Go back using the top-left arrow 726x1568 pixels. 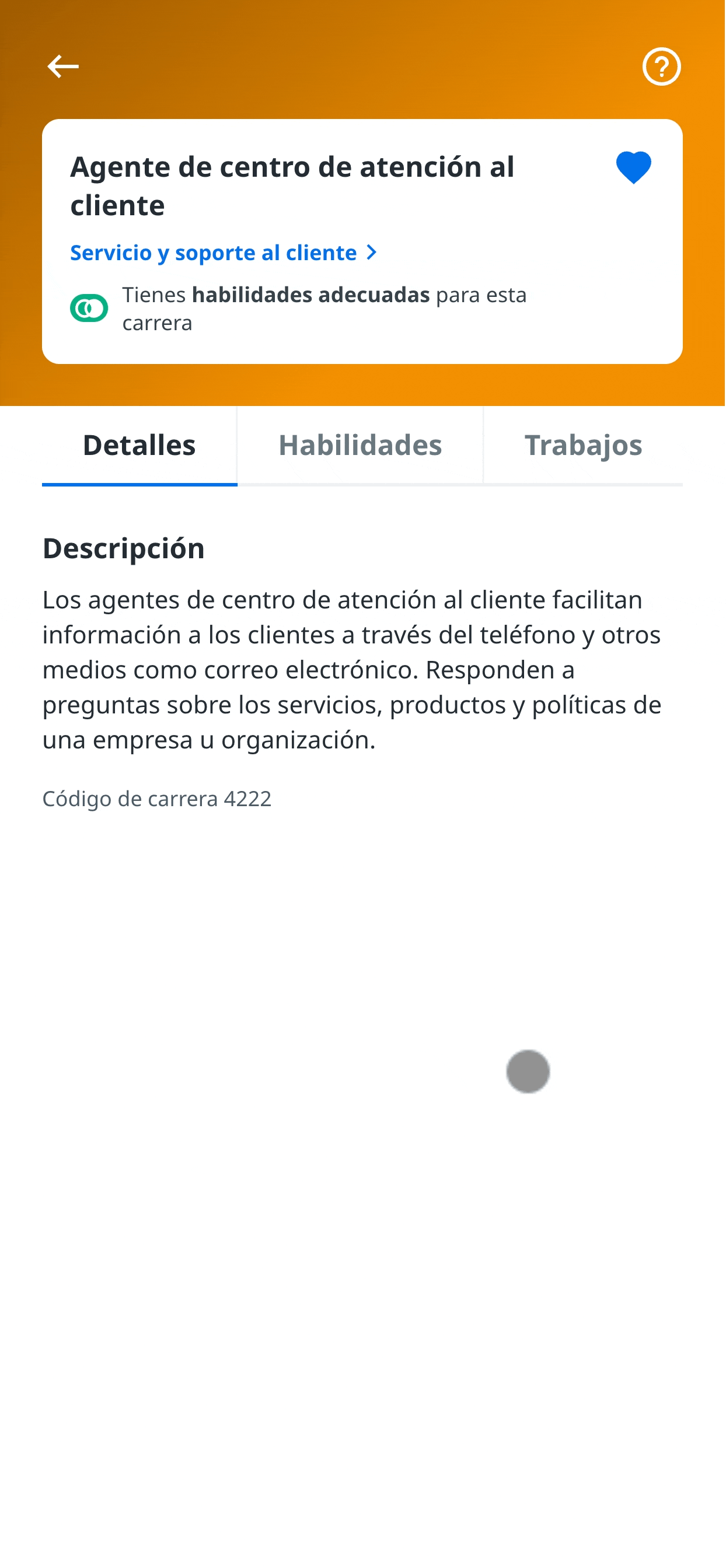tap(62, 66)
